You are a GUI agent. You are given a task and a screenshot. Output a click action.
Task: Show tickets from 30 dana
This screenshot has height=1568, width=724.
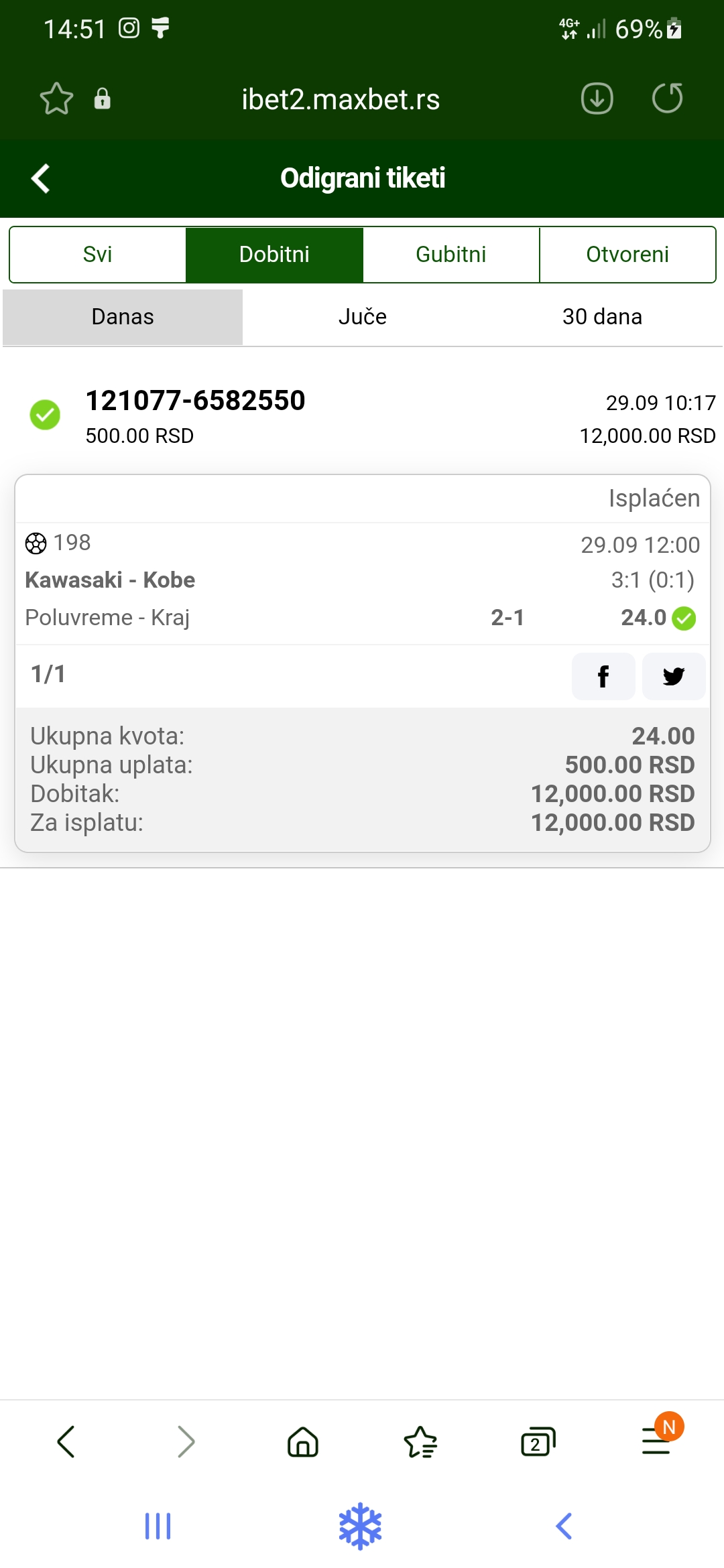pos(602,317)
